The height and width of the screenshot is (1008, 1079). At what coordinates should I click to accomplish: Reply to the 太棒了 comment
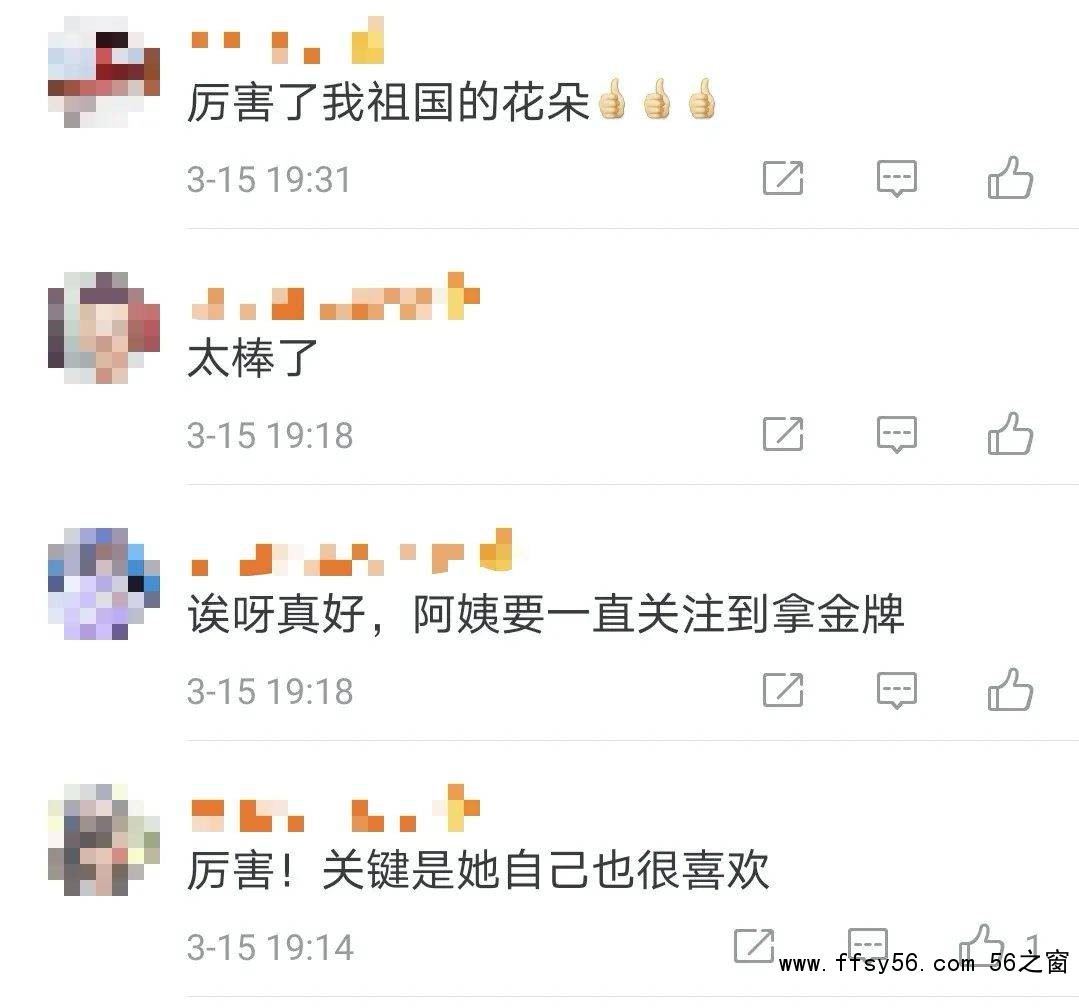click(896, 434)
